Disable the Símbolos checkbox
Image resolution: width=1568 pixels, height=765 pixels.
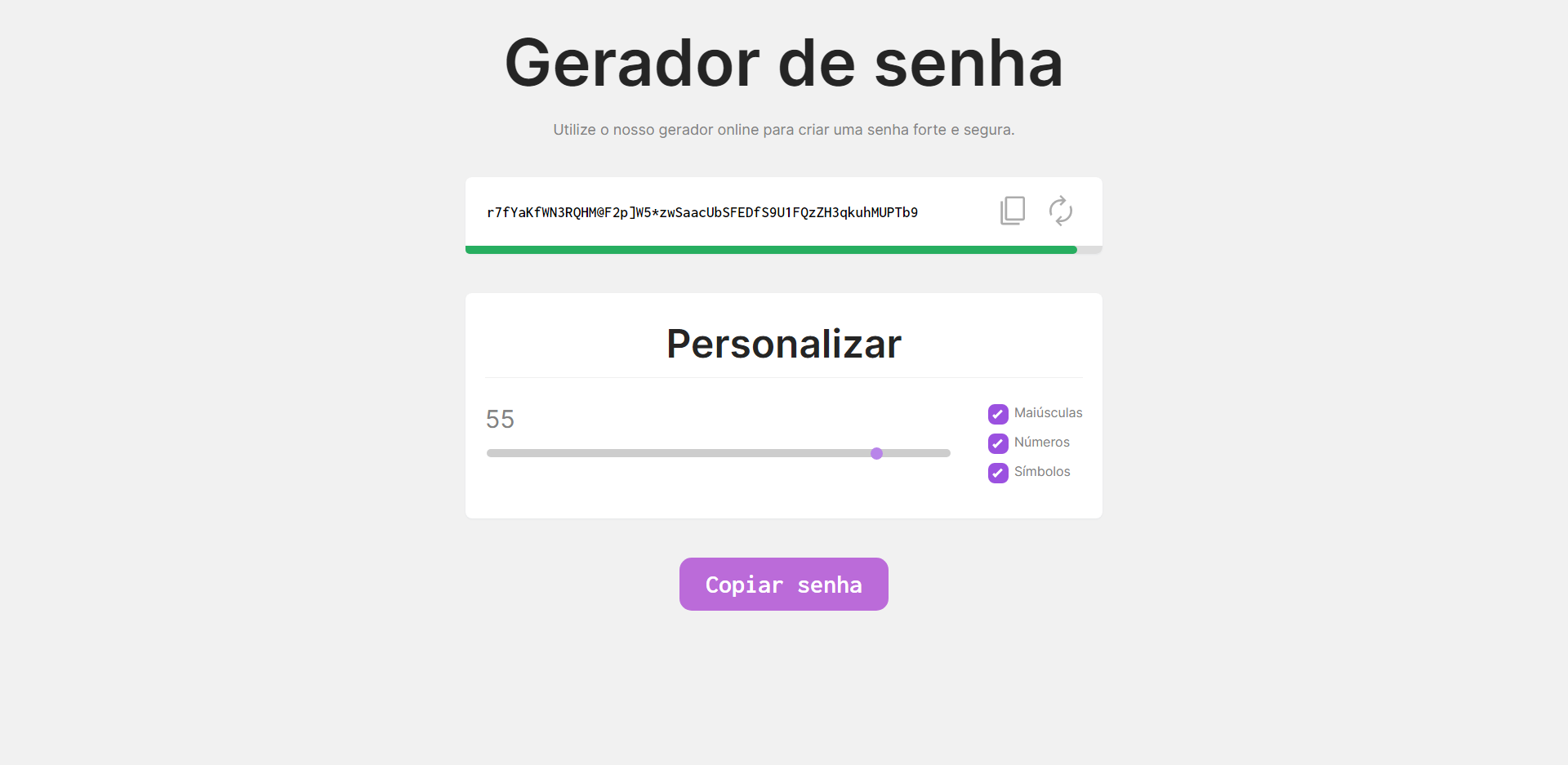point(998,473)
